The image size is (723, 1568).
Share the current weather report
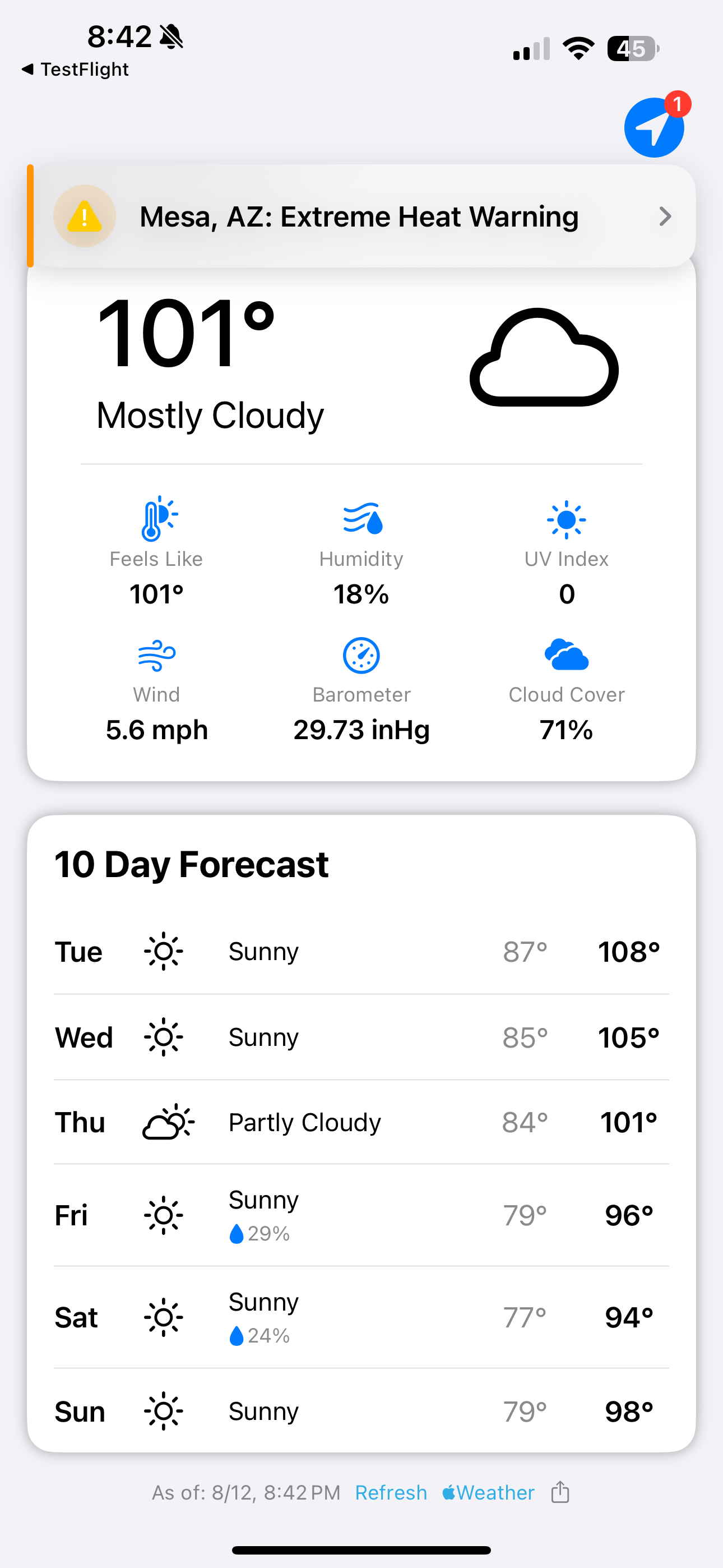560,1492
